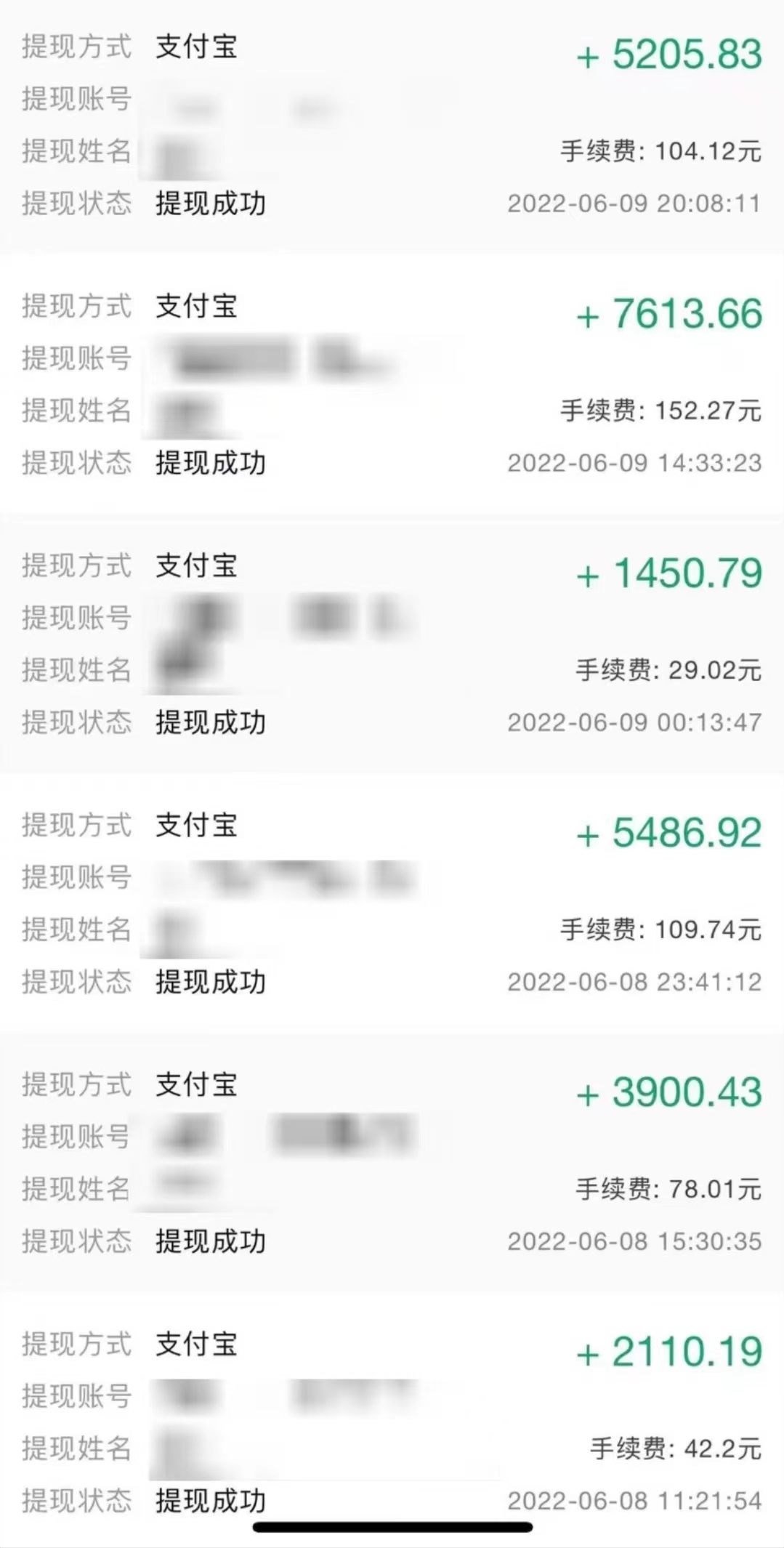Click 提现成功 in the bottom record
This screenshot has height=1548, width=784.
tap(211, 1499)
